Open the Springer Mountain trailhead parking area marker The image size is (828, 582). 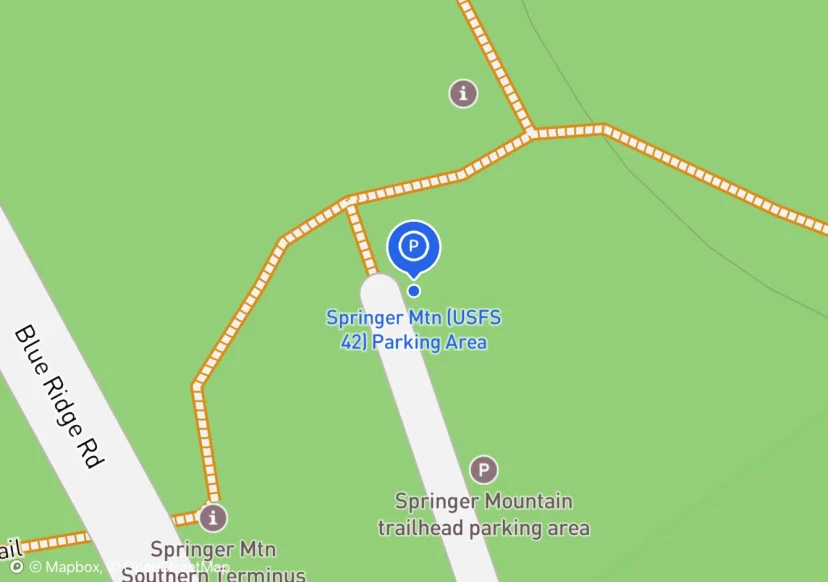click(484, 470)
